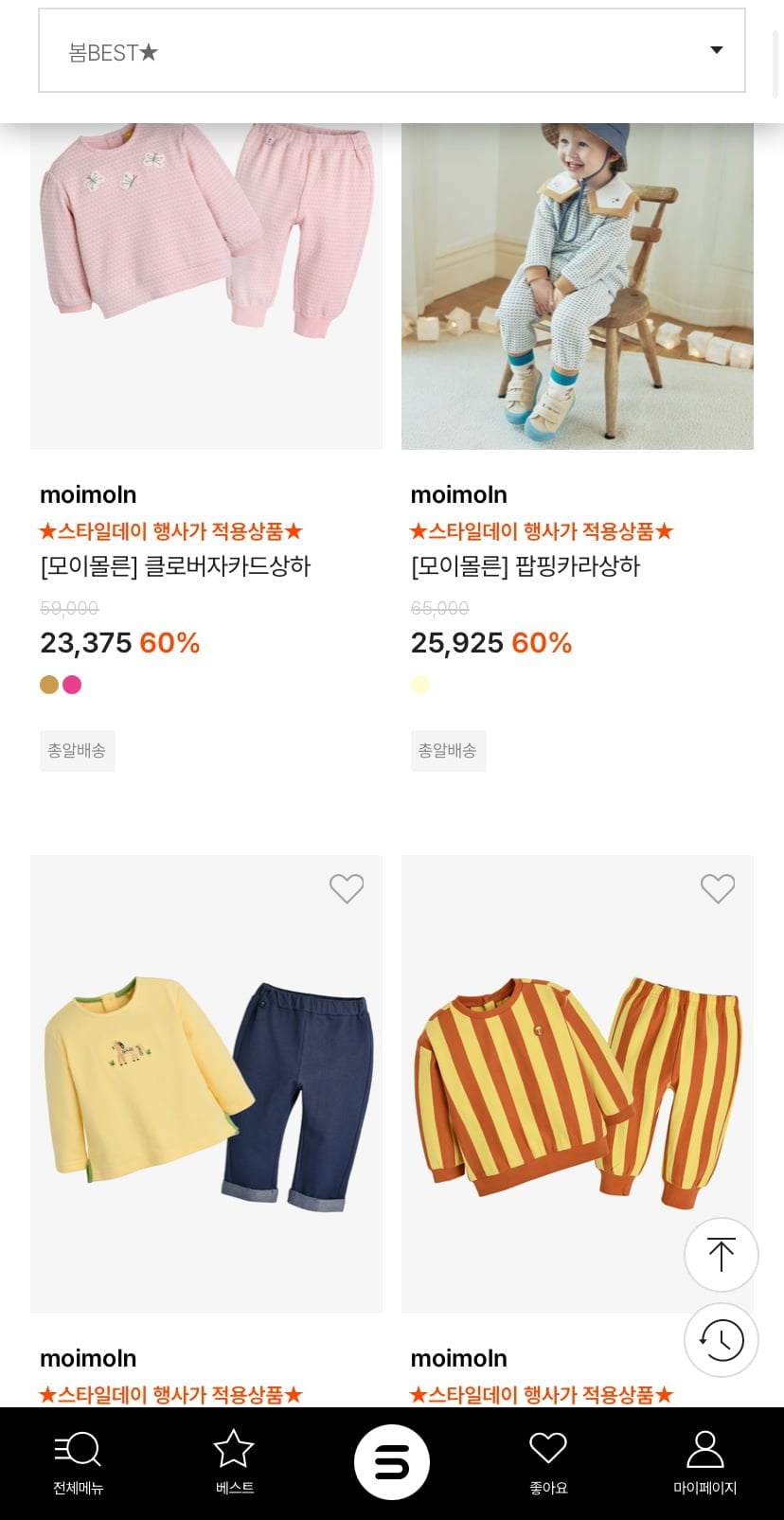Like the yellow top and navy pants set
The height and width of the screenshot is (1520, 784).
[347, 888]
